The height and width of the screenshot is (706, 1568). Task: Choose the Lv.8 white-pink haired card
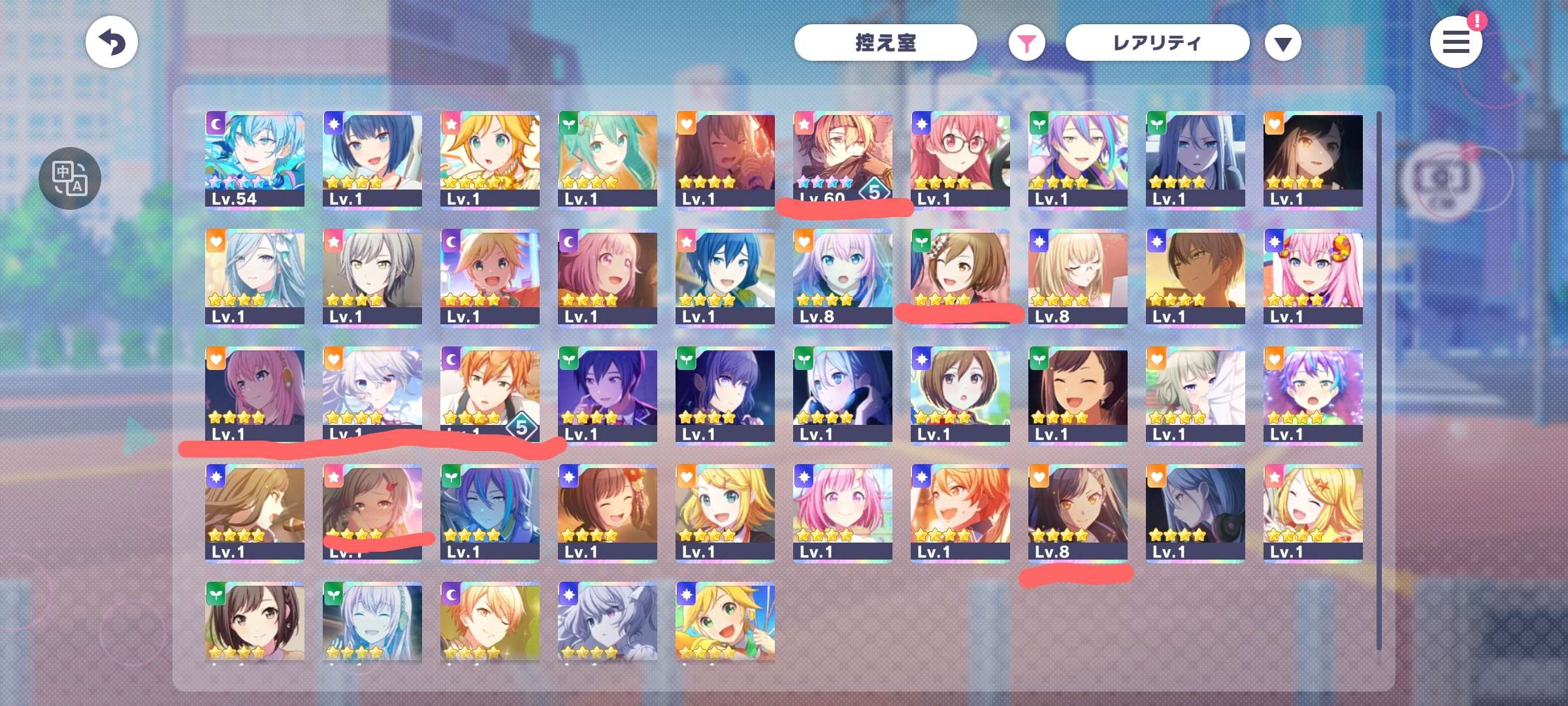(x=843, y=277)
